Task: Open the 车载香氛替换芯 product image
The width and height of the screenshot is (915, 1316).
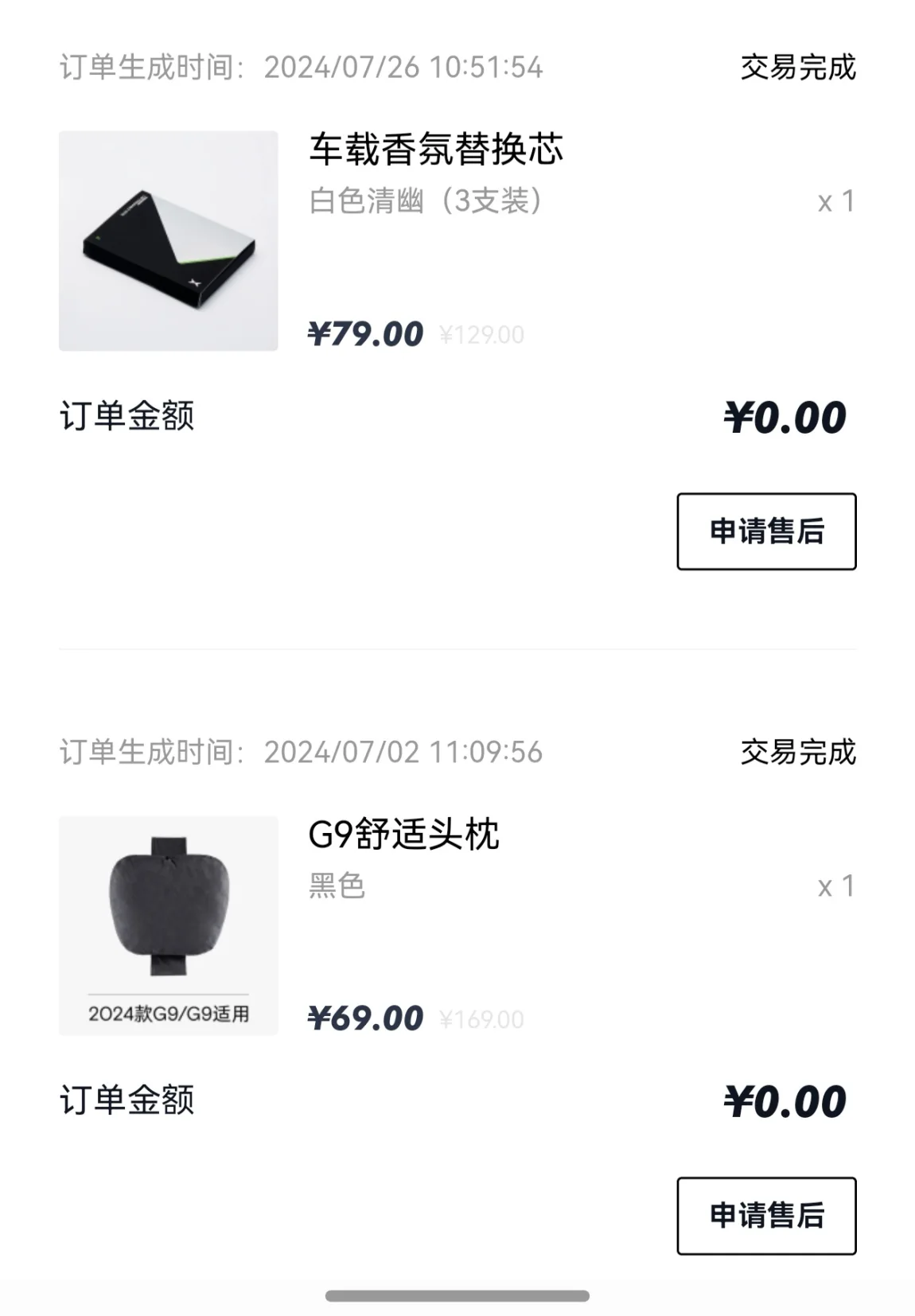Action: click(x=168, y=241)
